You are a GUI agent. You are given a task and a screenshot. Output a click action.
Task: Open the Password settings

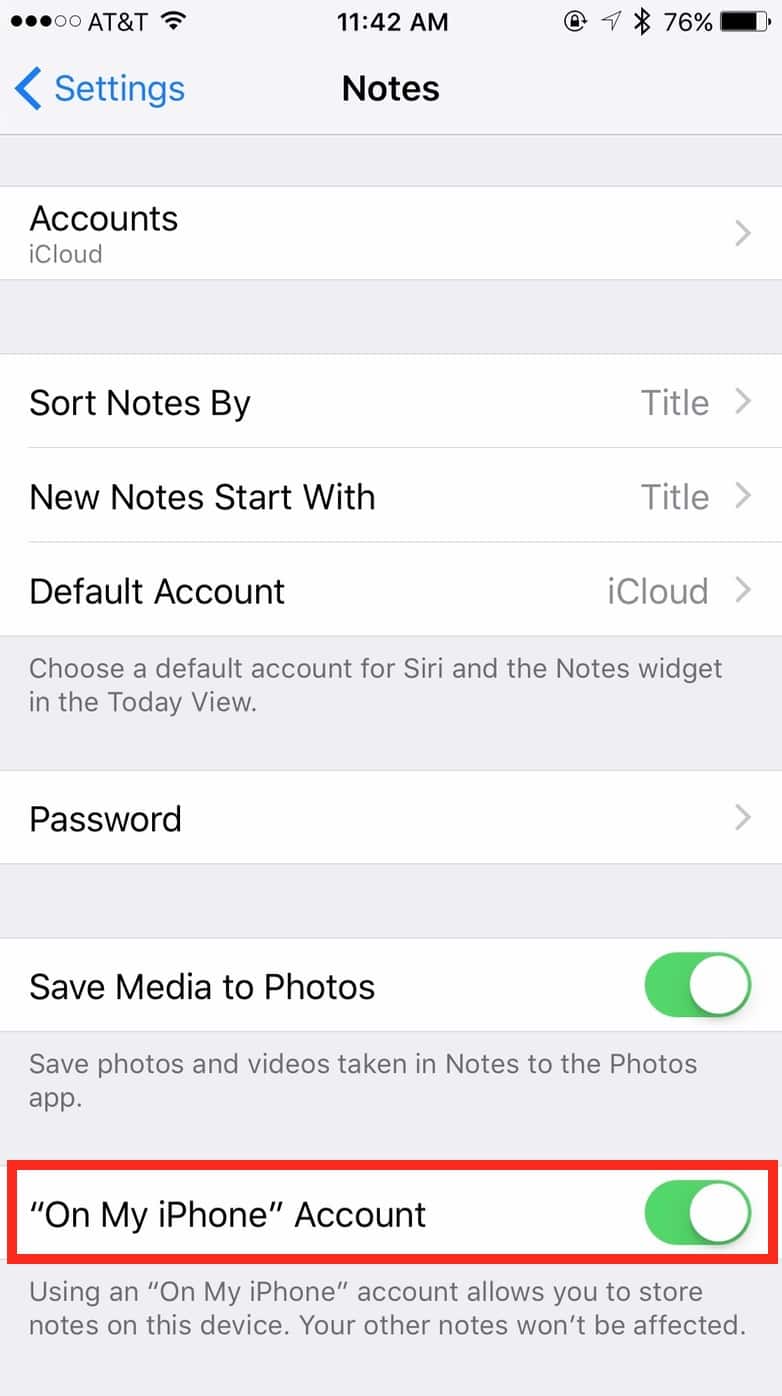click(391, 818)
